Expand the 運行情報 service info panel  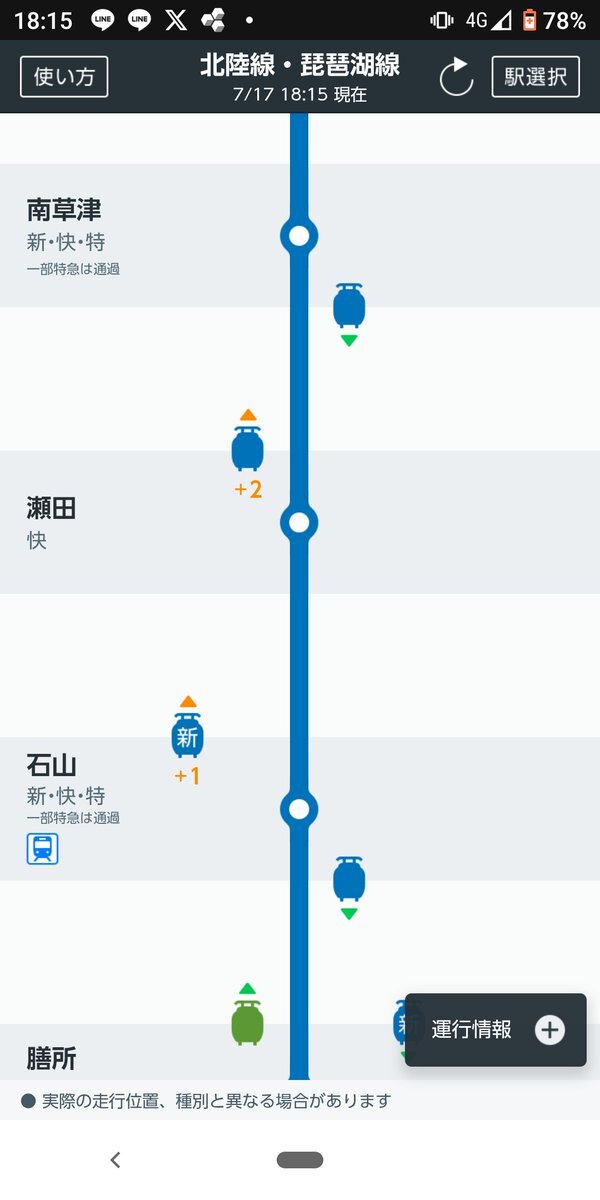point(495,1030)
